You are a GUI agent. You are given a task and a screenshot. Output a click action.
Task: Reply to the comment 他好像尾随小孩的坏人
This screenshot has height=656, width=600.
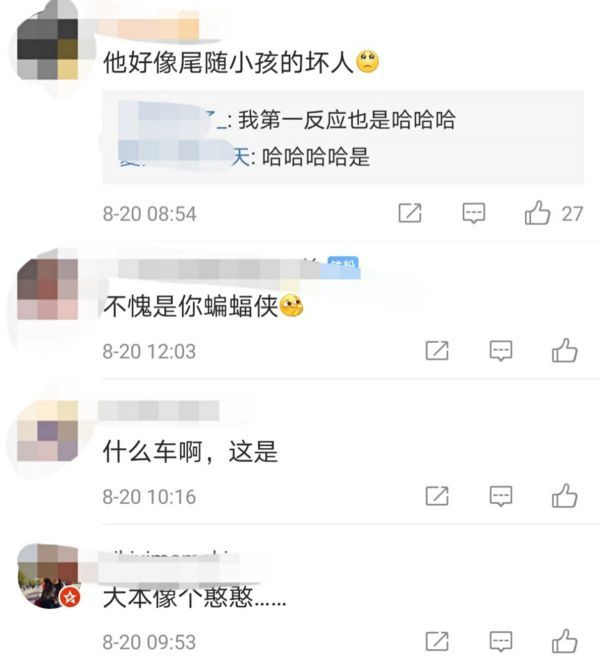click(474, 213)
